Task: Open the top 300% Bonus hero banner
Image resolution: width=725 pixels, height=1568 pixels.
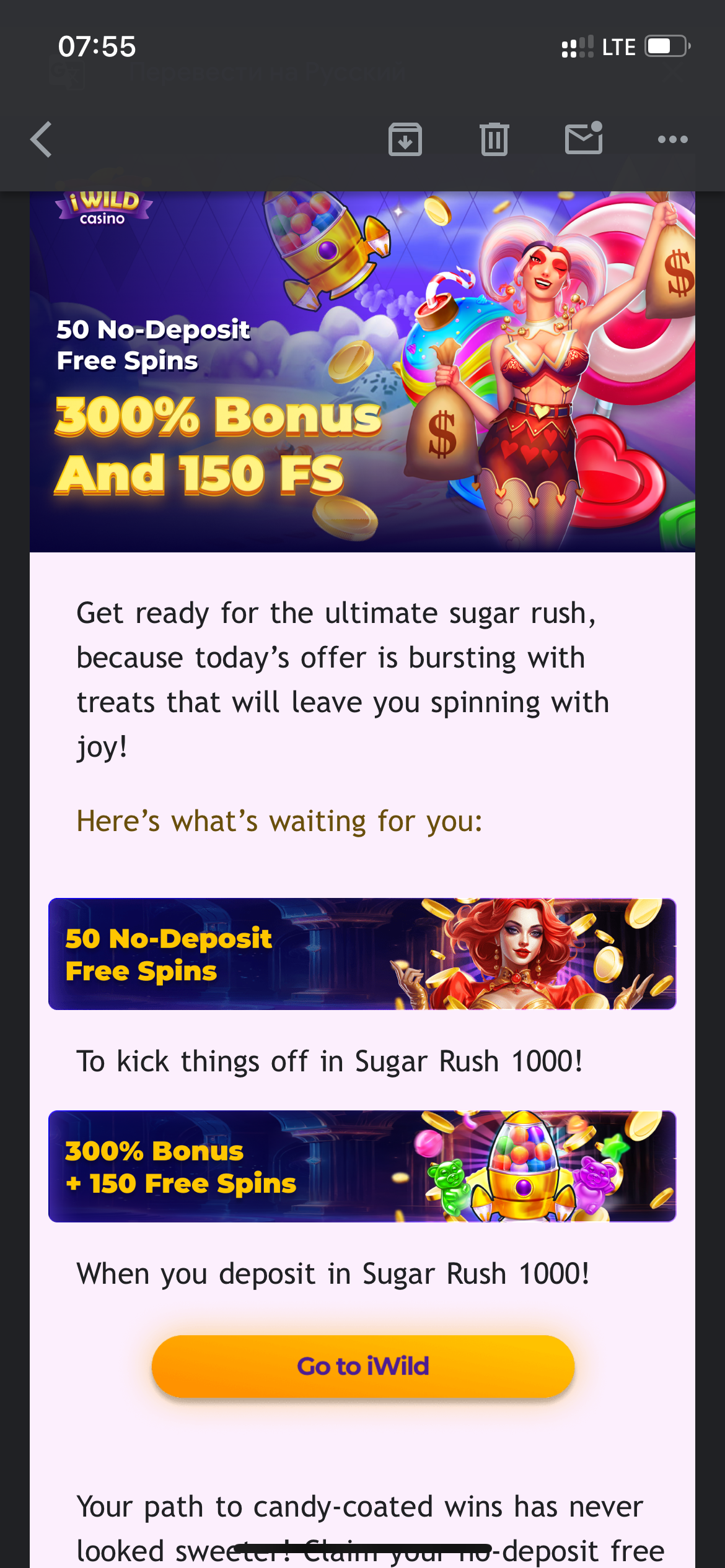Action: tap(362, 372)
